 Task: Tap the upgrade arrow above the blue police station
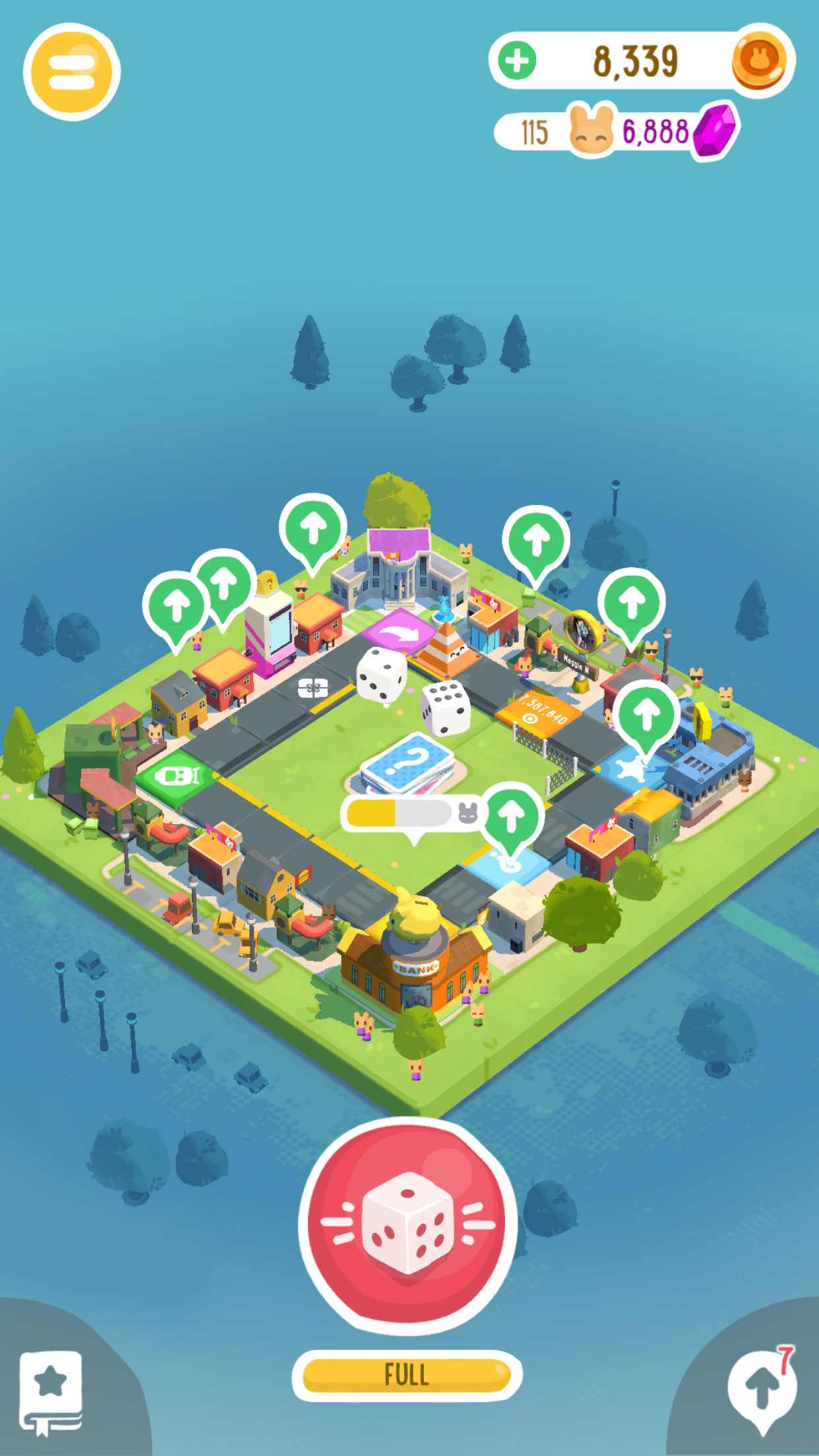[646, 715]
